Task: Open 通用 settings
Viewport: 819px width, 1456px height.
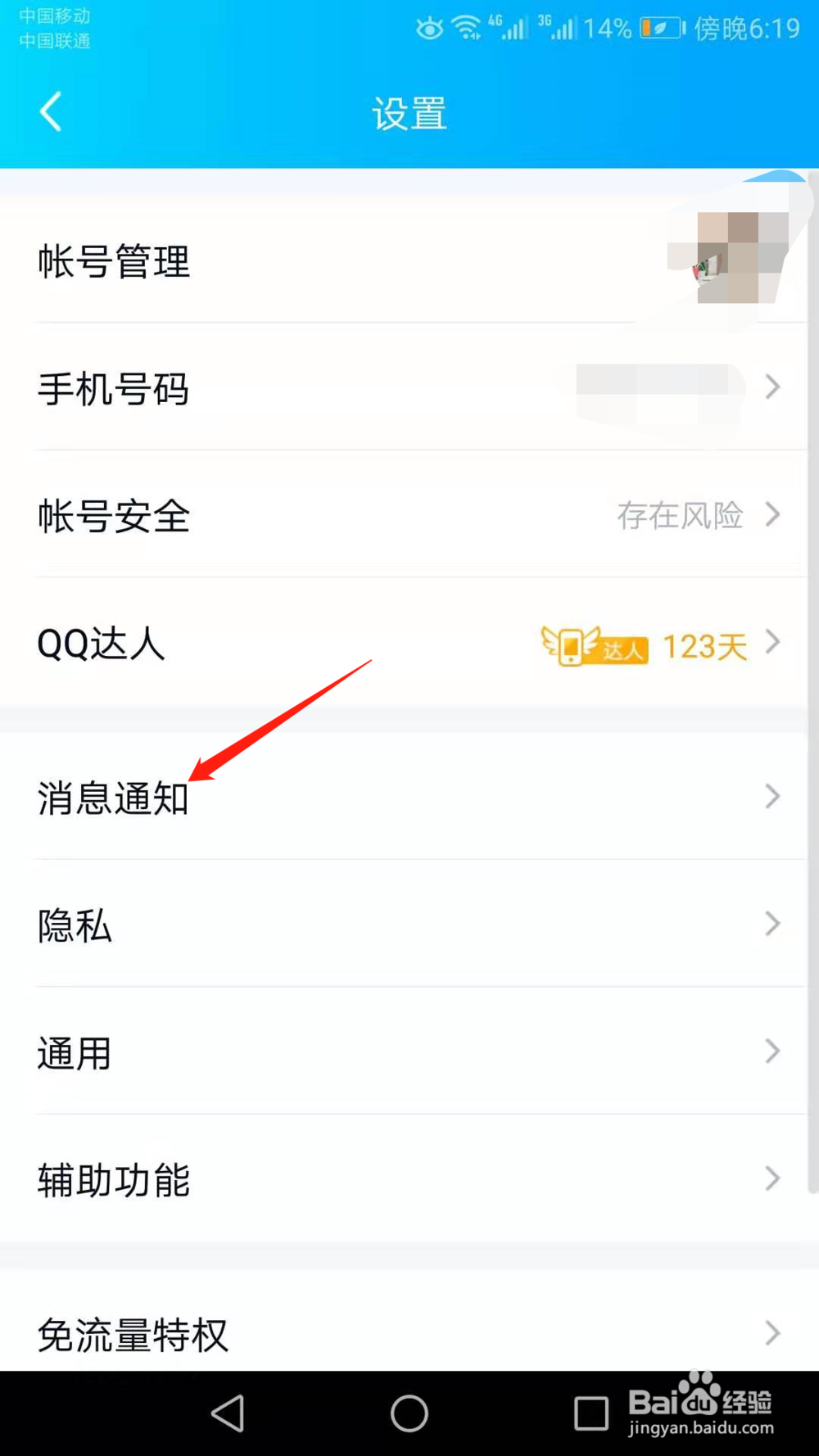Action: coord(74,1052)
